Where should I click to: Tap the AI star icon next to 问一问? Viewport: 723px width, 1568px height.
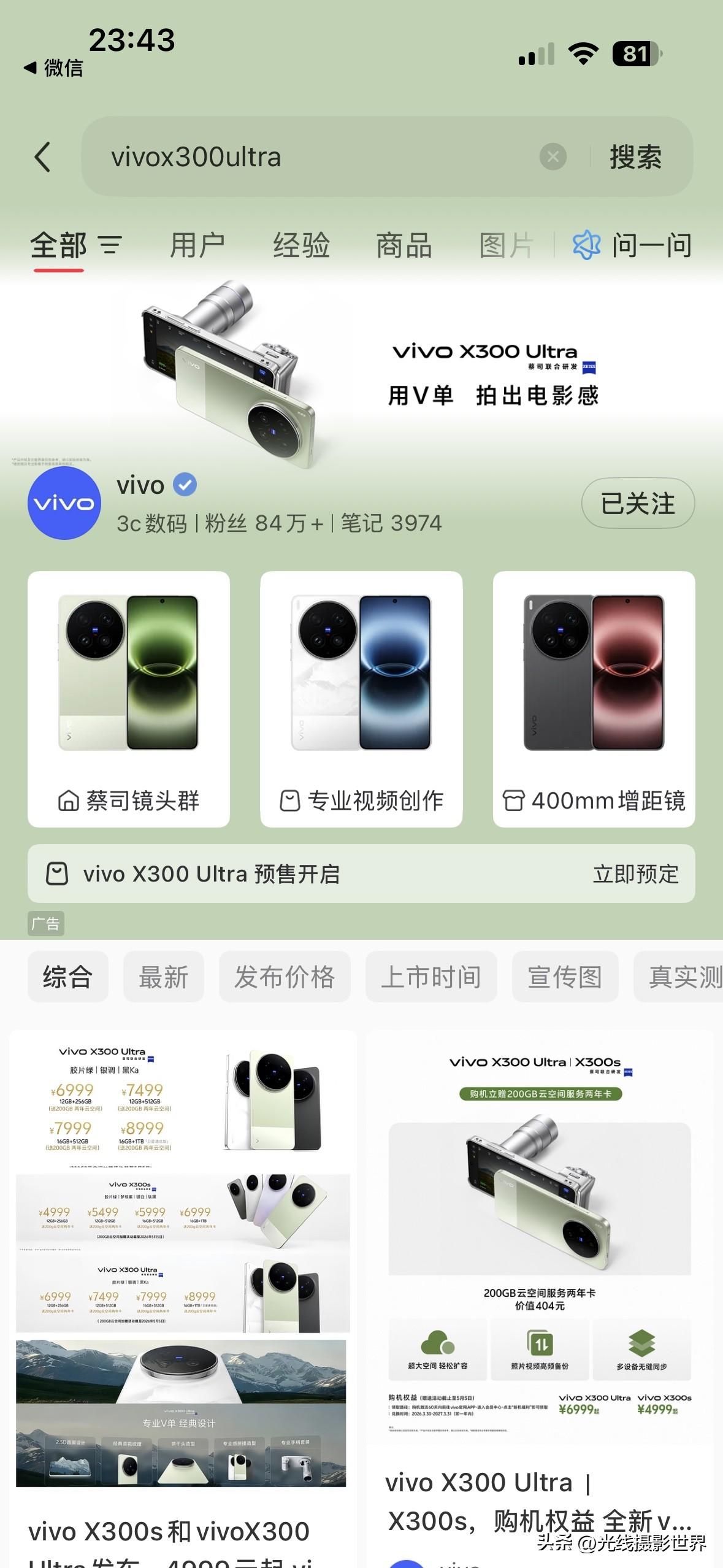coord(587,245)
